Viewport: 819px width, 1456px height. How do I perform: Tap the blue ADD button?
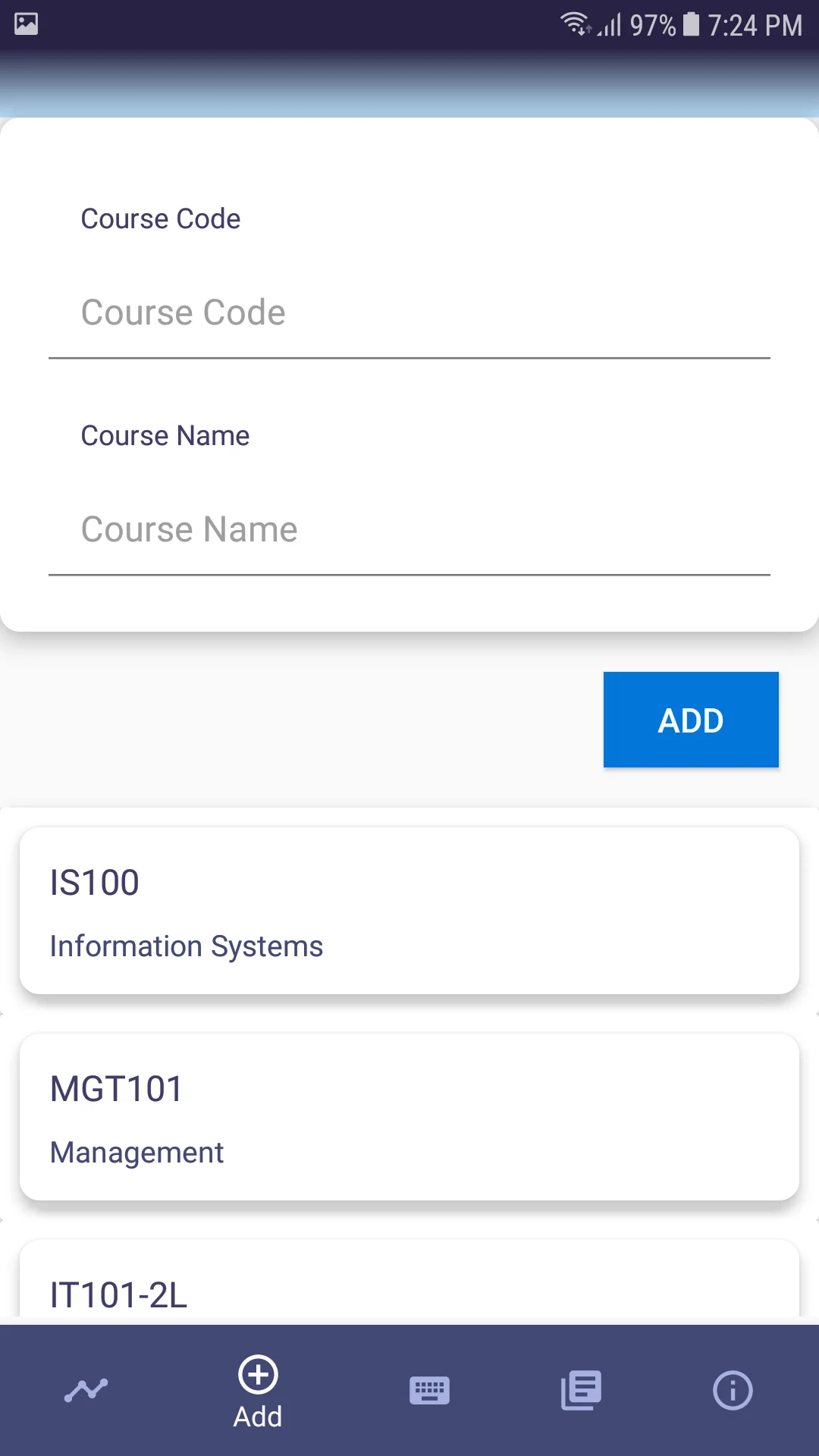pyautogui.click(x=691, y=720)
